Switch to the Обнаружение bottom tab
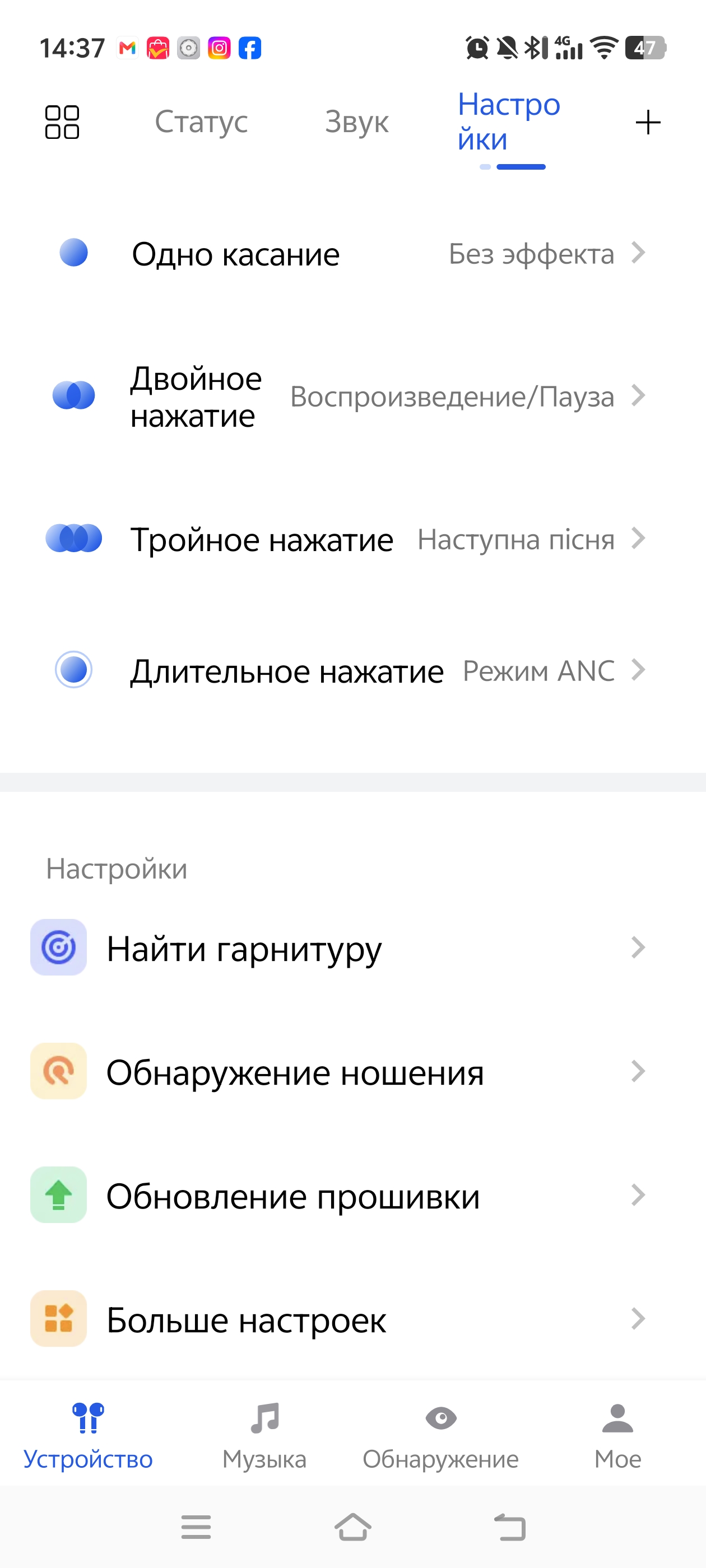This screenshot has height=1568, width=706. coord(441,1436)
